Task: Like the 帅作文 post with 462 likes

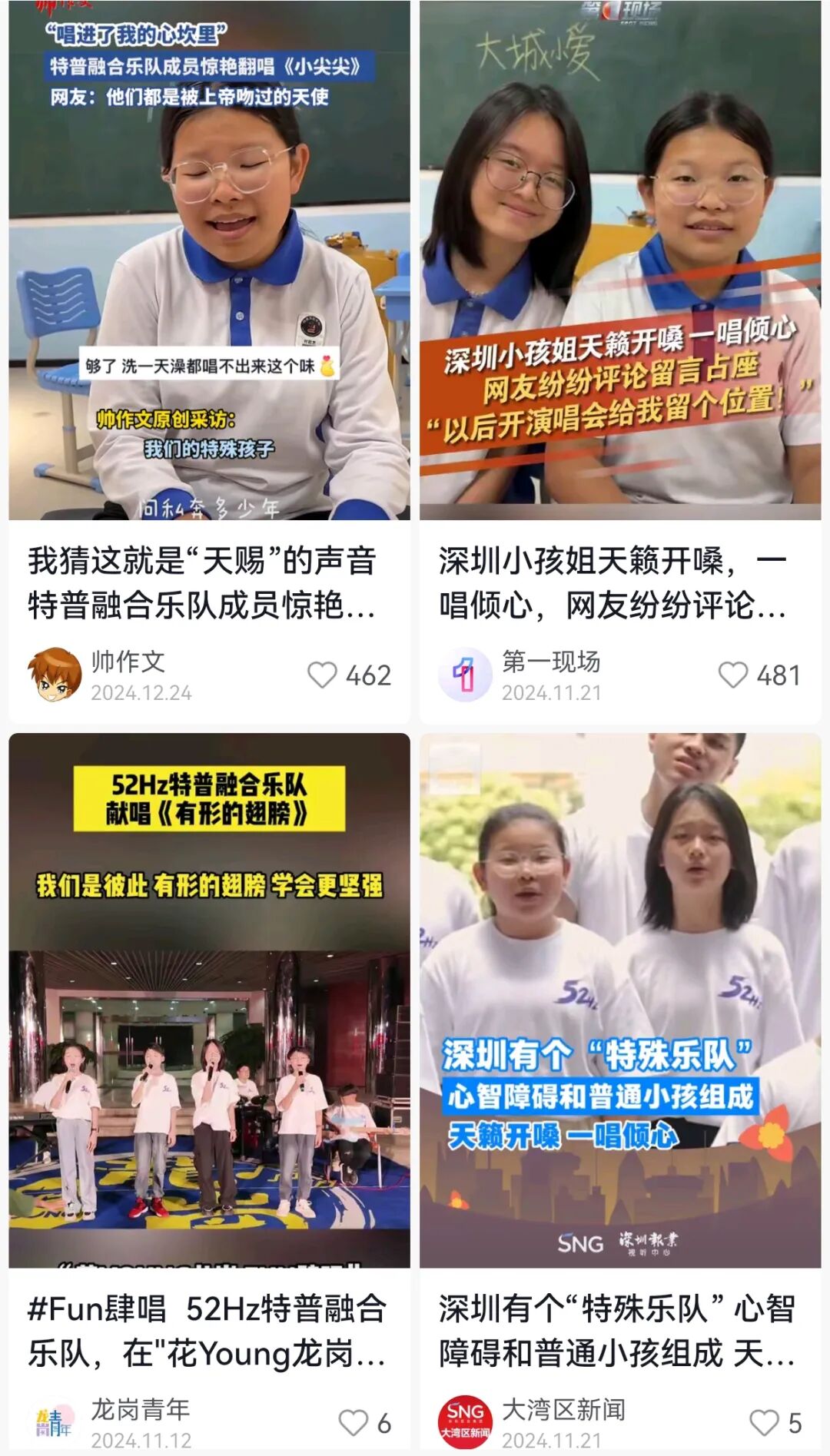Action: click(x=322, y=675)
